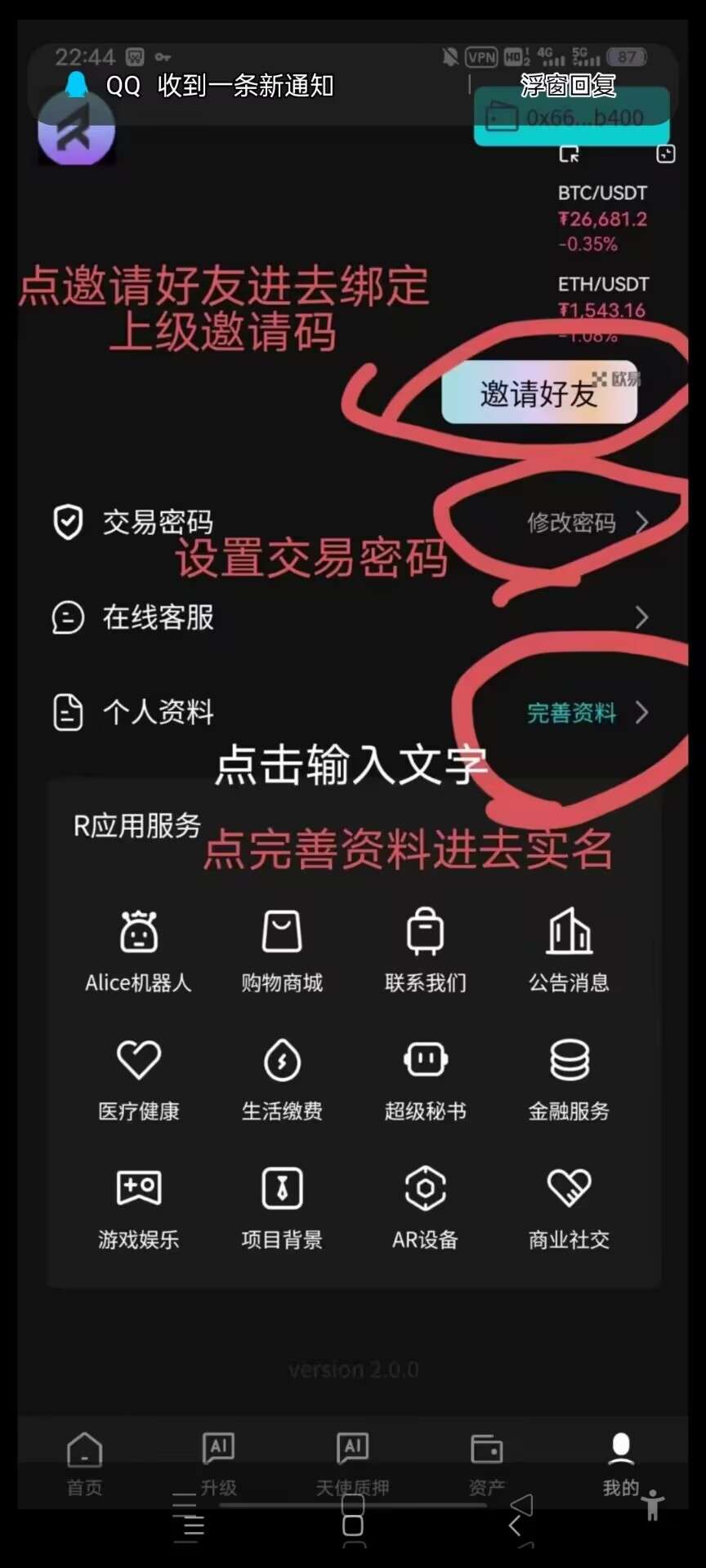Open AR设备
This screenshot has height=1568, width=706.
tap(426, 1209)
